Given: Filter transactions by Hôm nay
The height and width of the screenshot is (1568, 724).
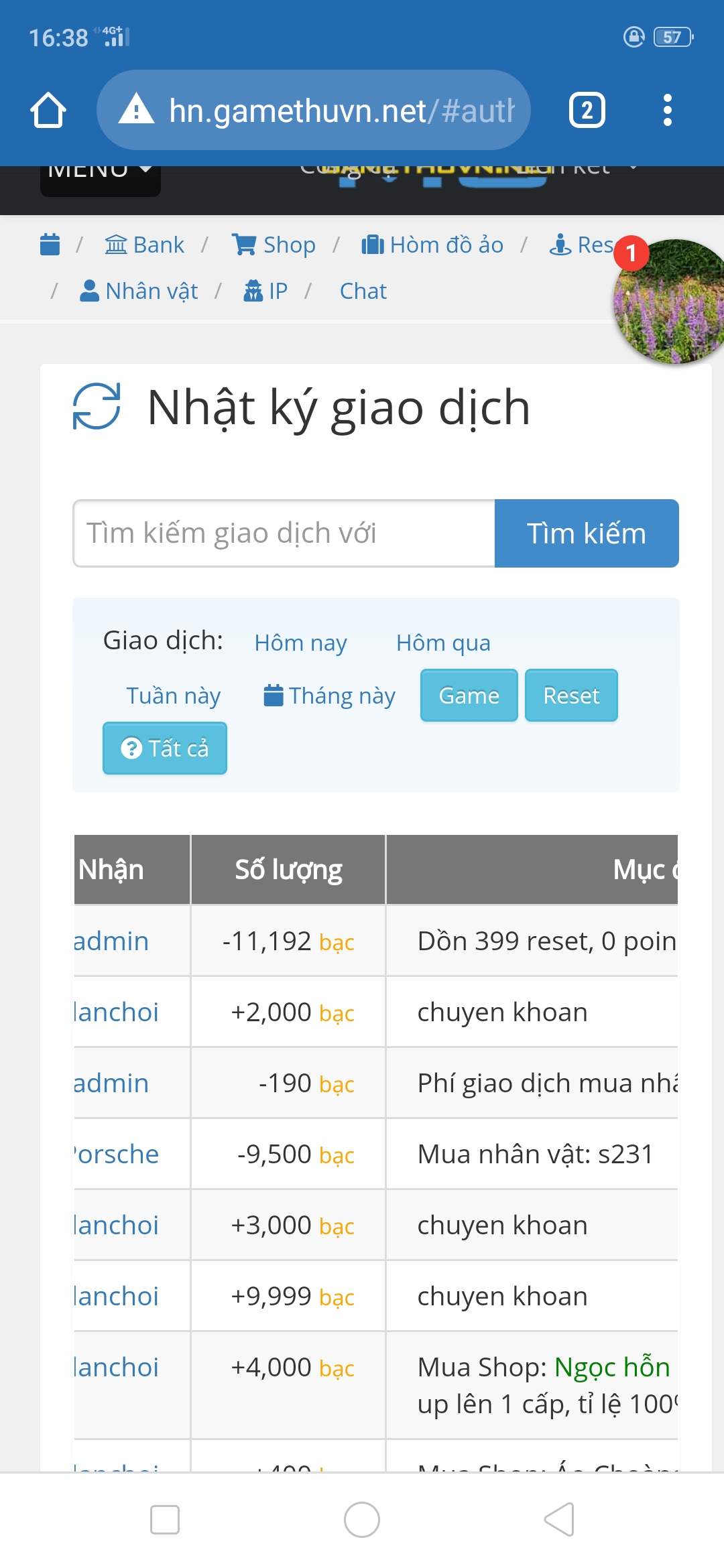Looking at the screenshot, I should pyautogui.click(x=300, y=643).
